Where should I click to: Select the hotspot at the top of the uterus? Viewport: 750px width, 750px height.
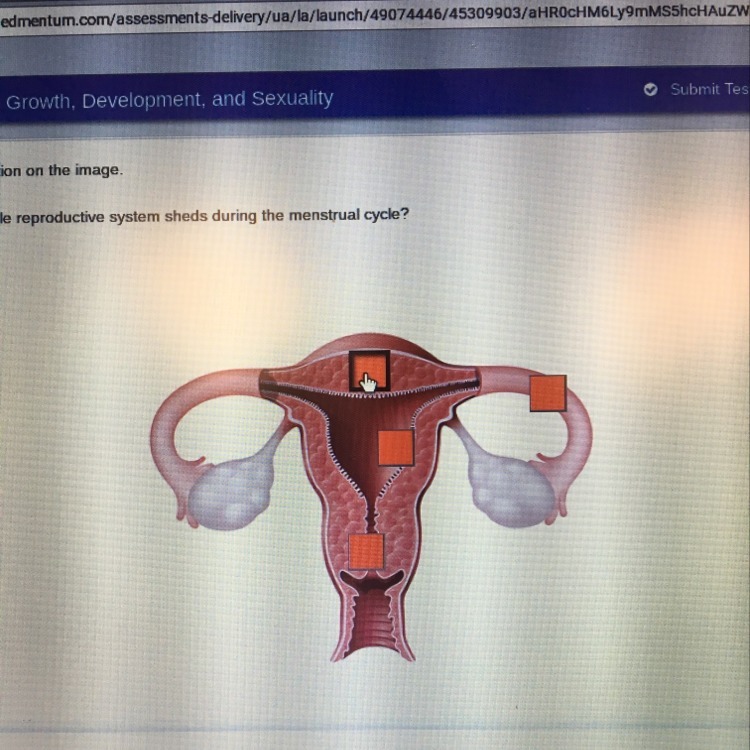369,371
